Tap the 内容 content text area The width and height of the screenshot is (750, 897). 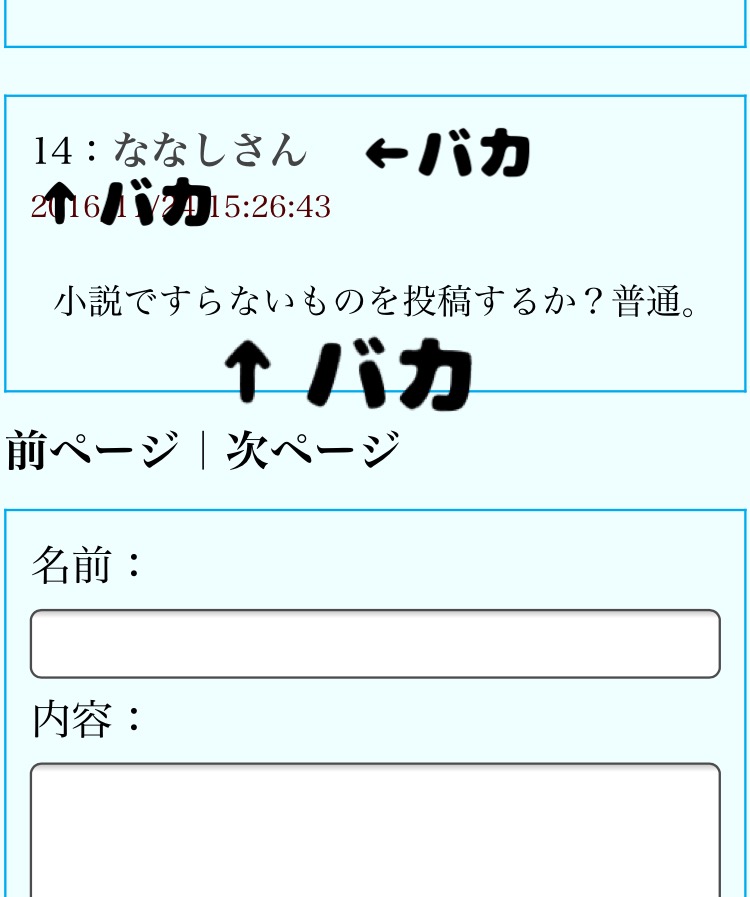point(375,830)
